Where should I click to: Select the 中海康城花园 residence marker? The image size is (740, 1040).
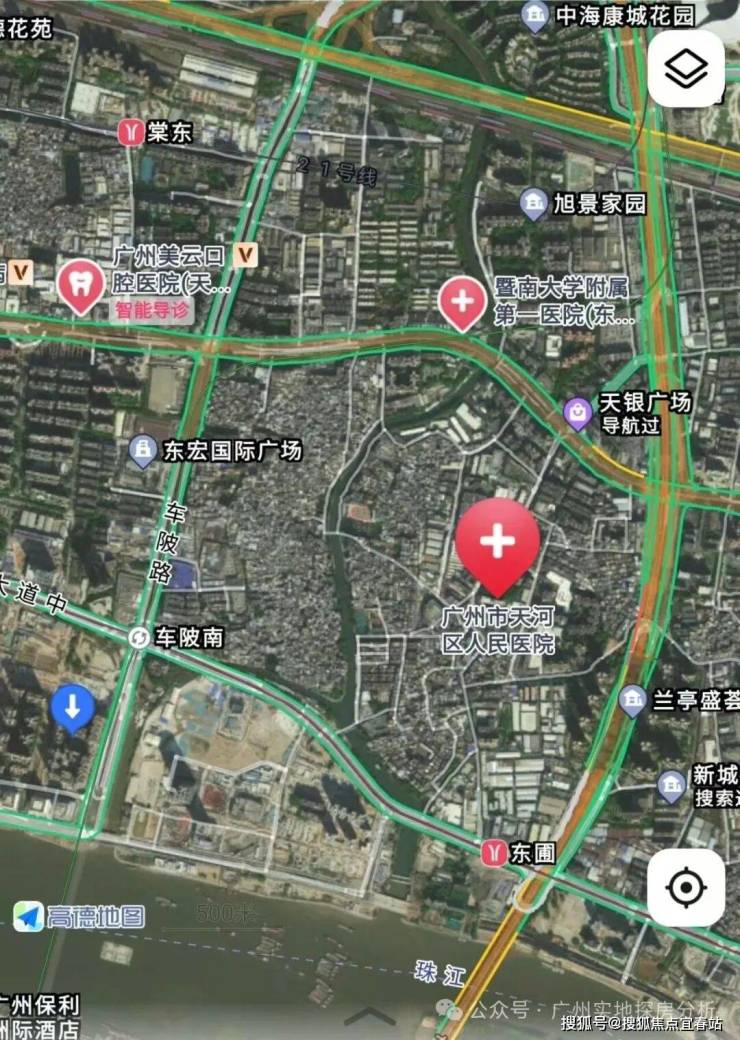pos(537,15)
